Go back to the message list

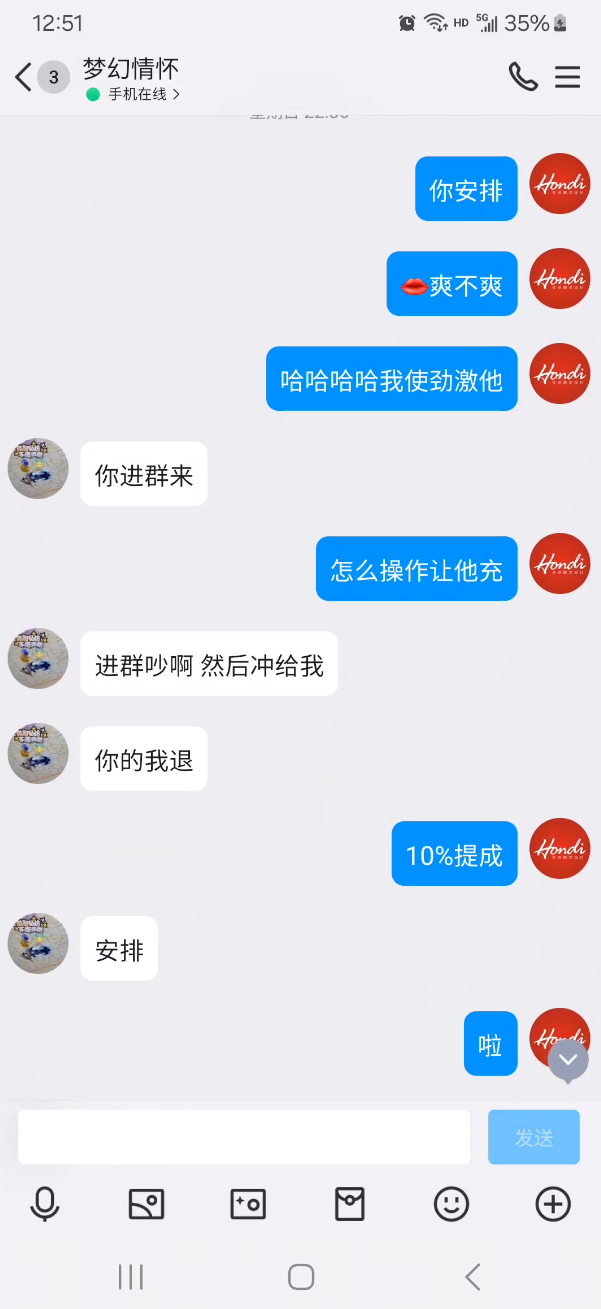pos(24,77)
